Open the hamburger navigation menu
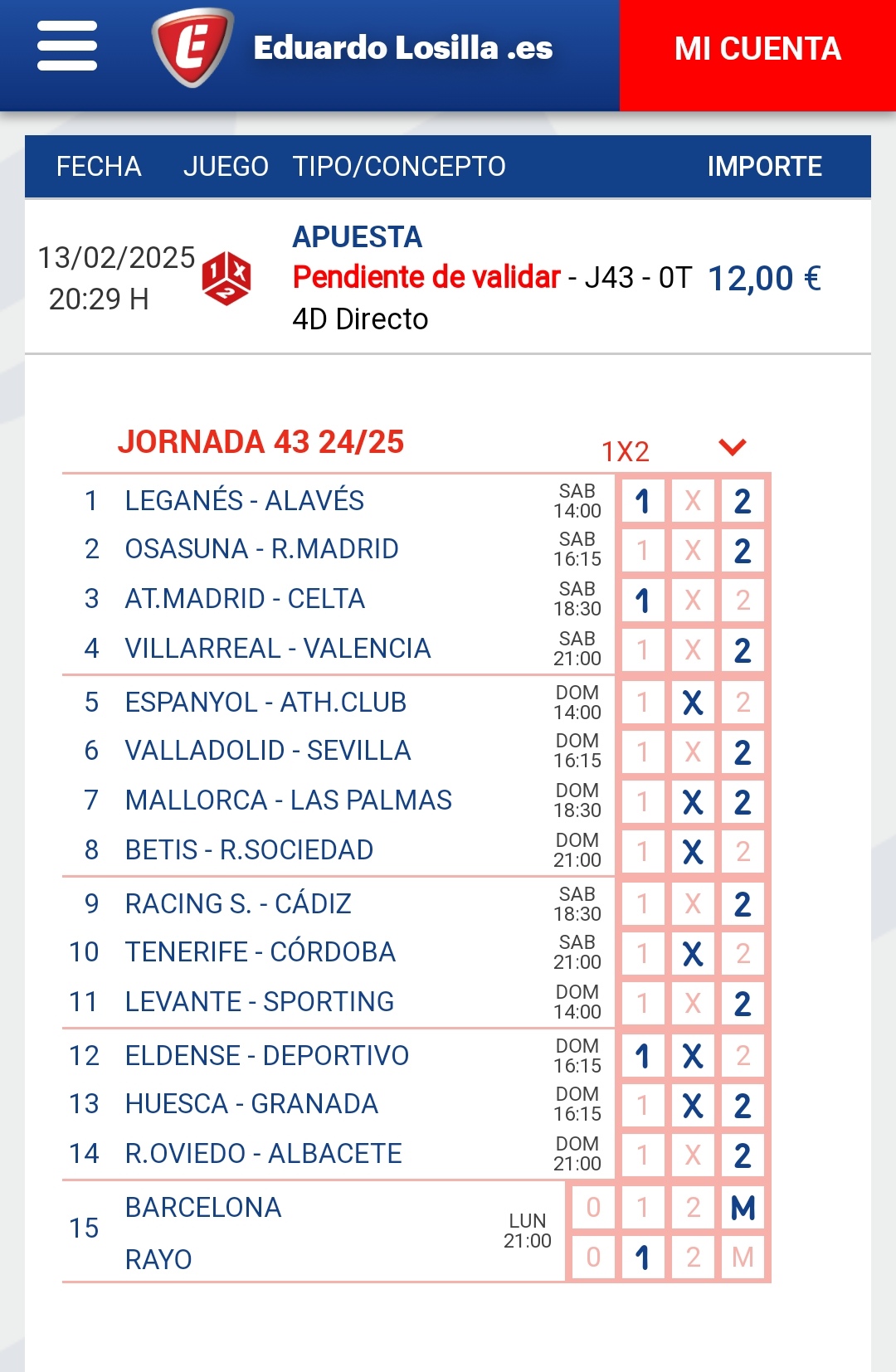The height and width of the screenshot is (1372, 896). pyautogui.click(x=67, y=46)
